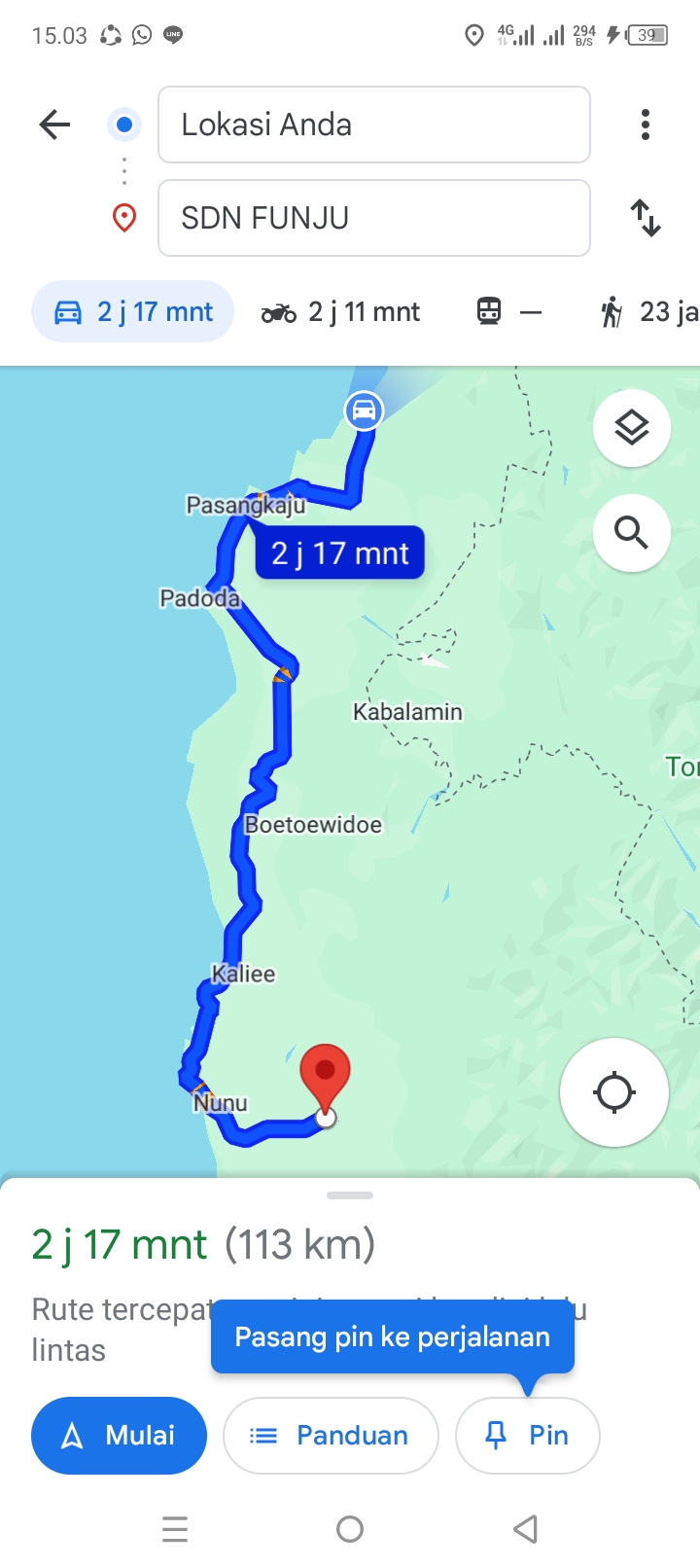Viewport: 700px width, 1568px height.
Task: Start navigation with Mulai button
Action: [120, 1436]
